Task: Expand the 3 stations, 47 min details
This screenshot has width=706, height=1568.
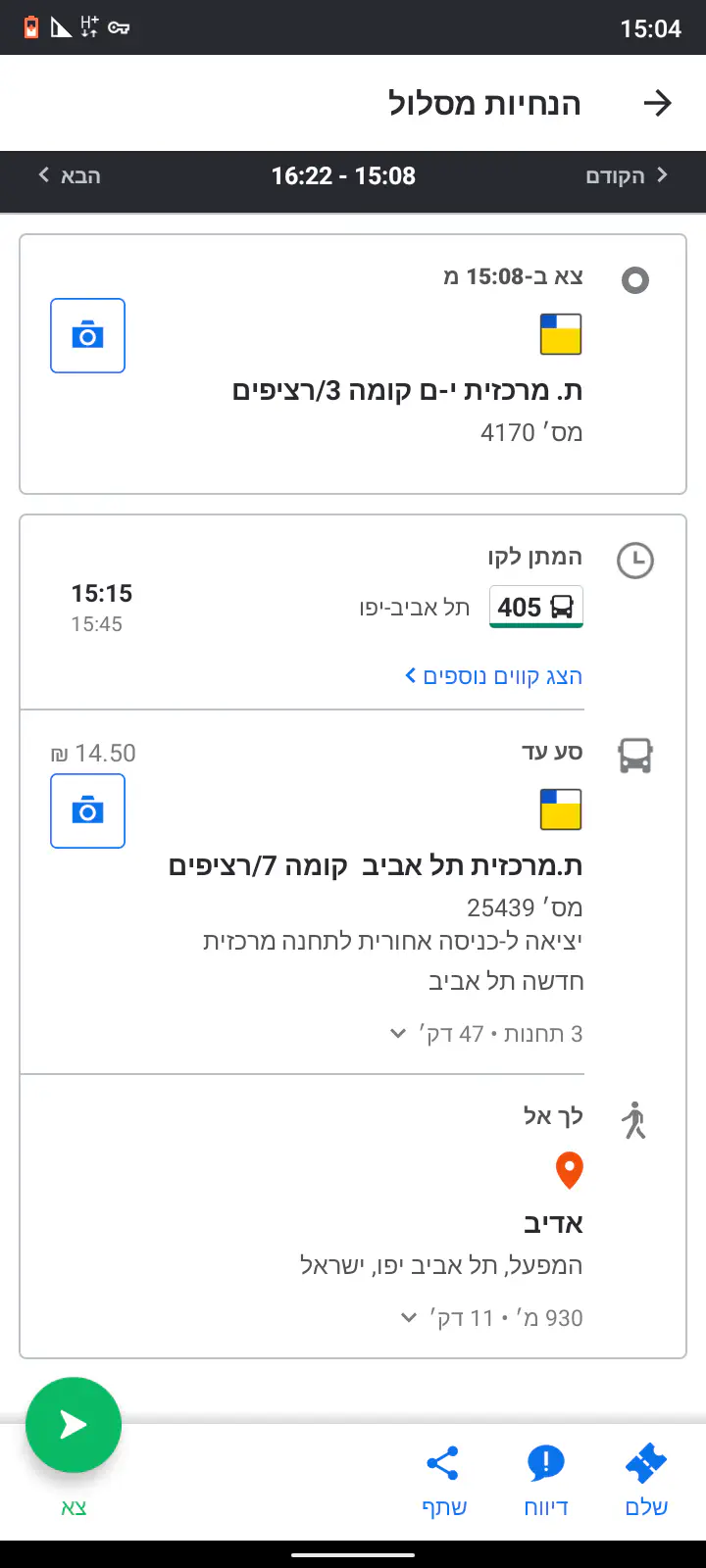Action: click(x=487, y=1034)
